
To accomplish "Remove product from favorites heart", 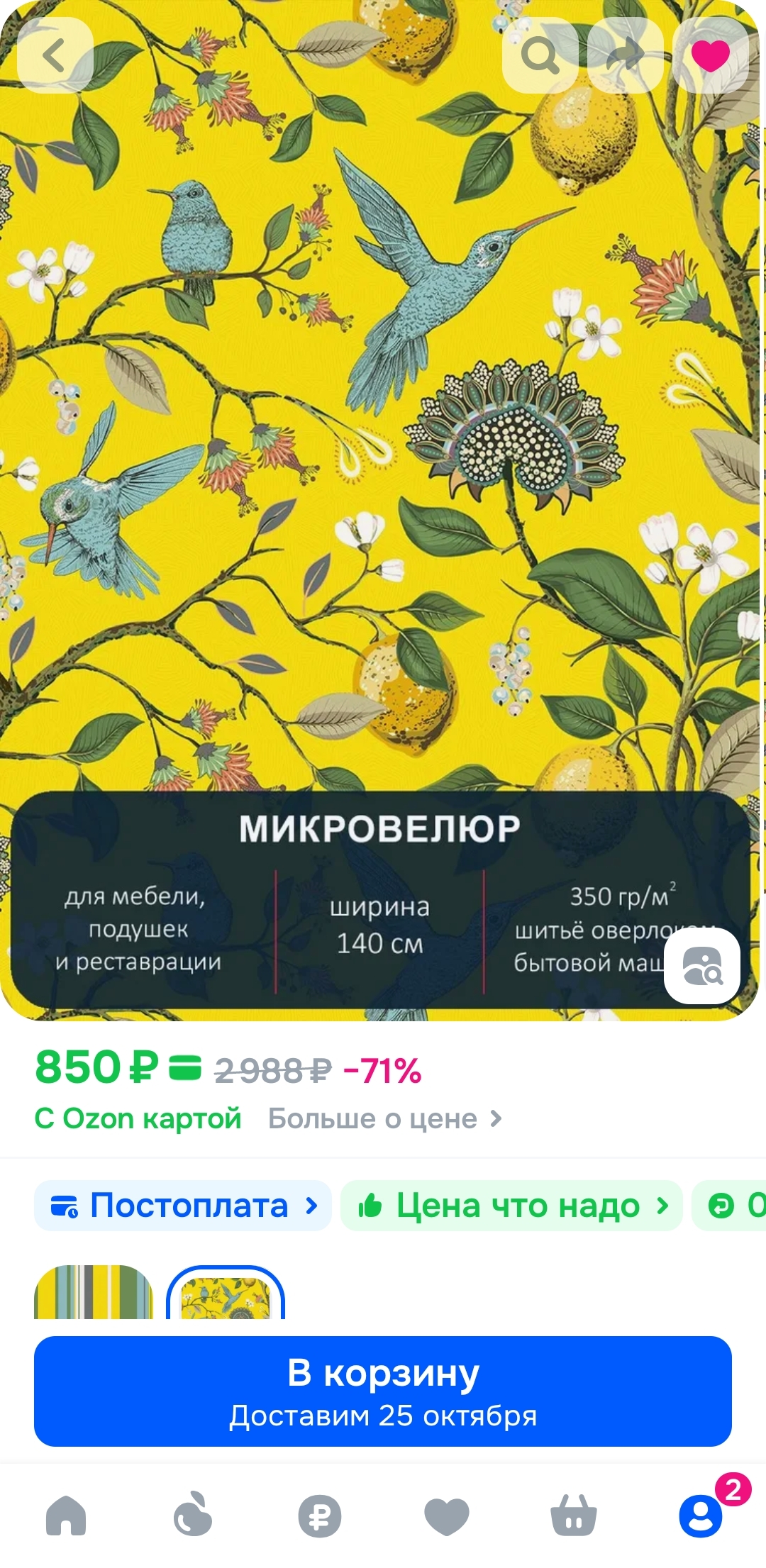I will pyautogui.click(x=710, y=55).
